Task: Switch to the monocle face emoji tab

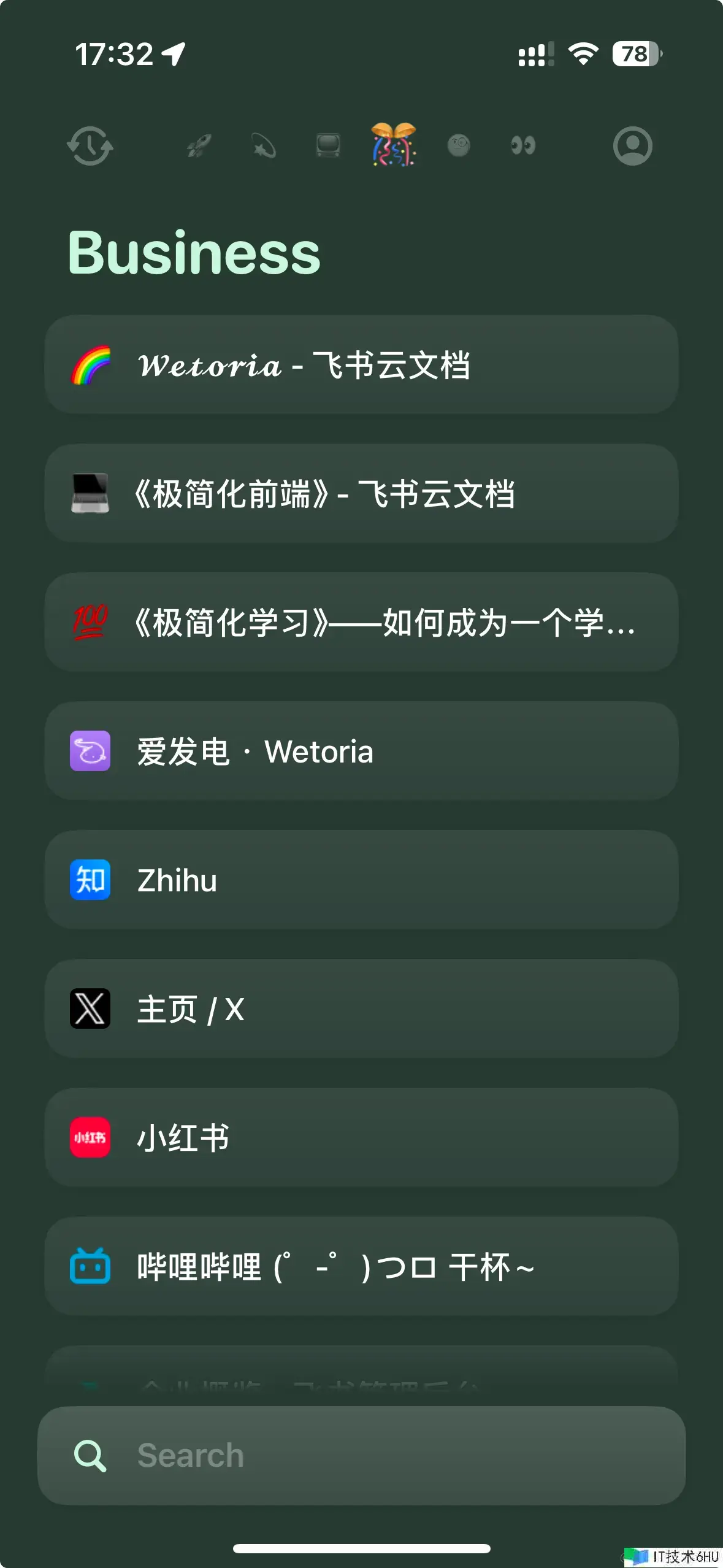Action: click(459, 145)
